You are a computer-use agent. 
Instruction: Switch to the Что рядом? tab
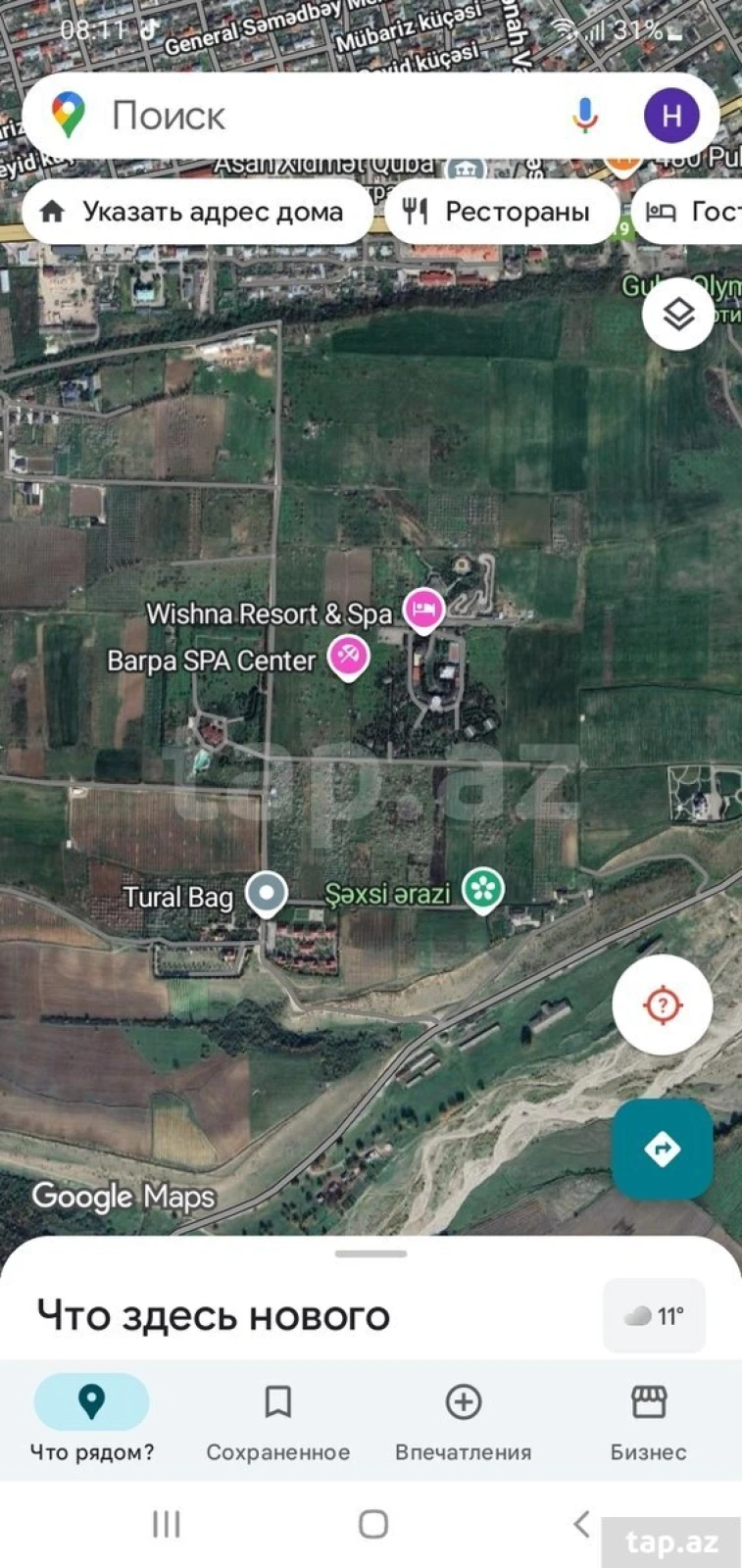[x=92, y=1418]
